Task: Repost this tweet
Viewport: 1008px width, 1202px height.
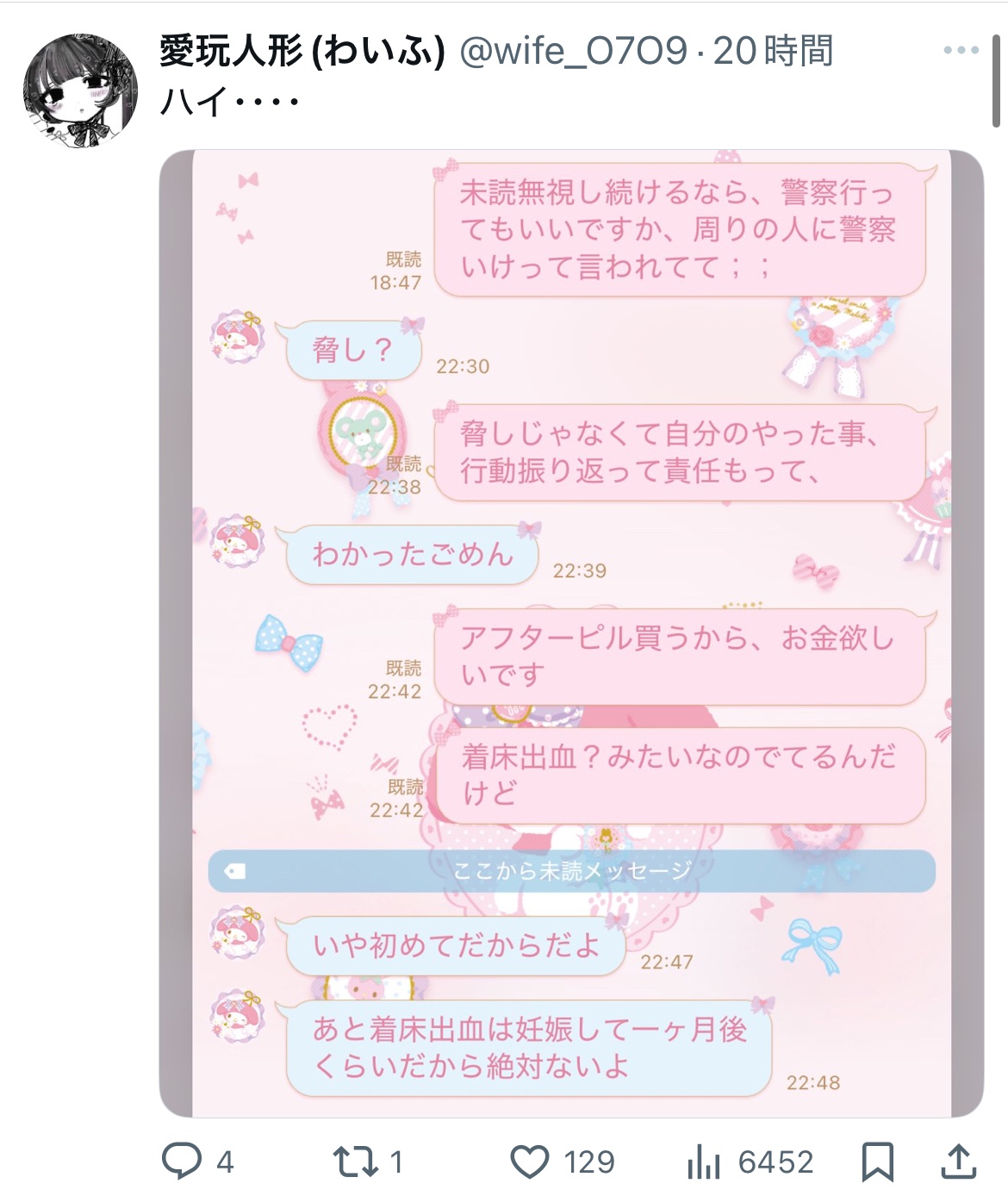Action: [356, 1161]
